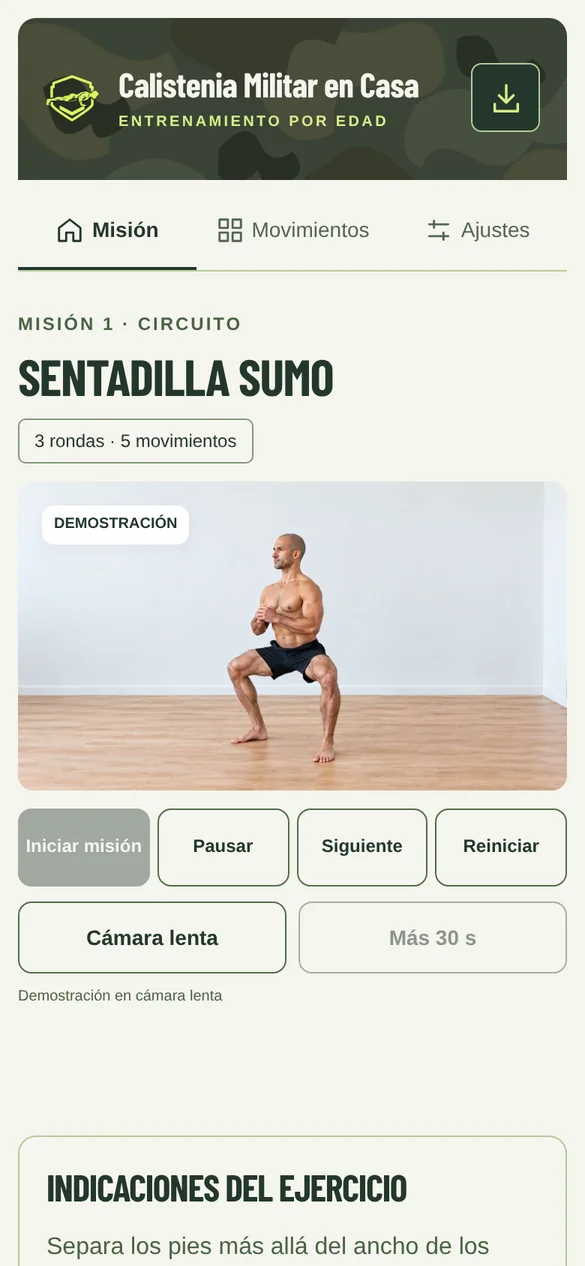This screenshot has height=1266, width=585.
Task: Restart the circuit with Reiniciar
Action: click(501, 847)
